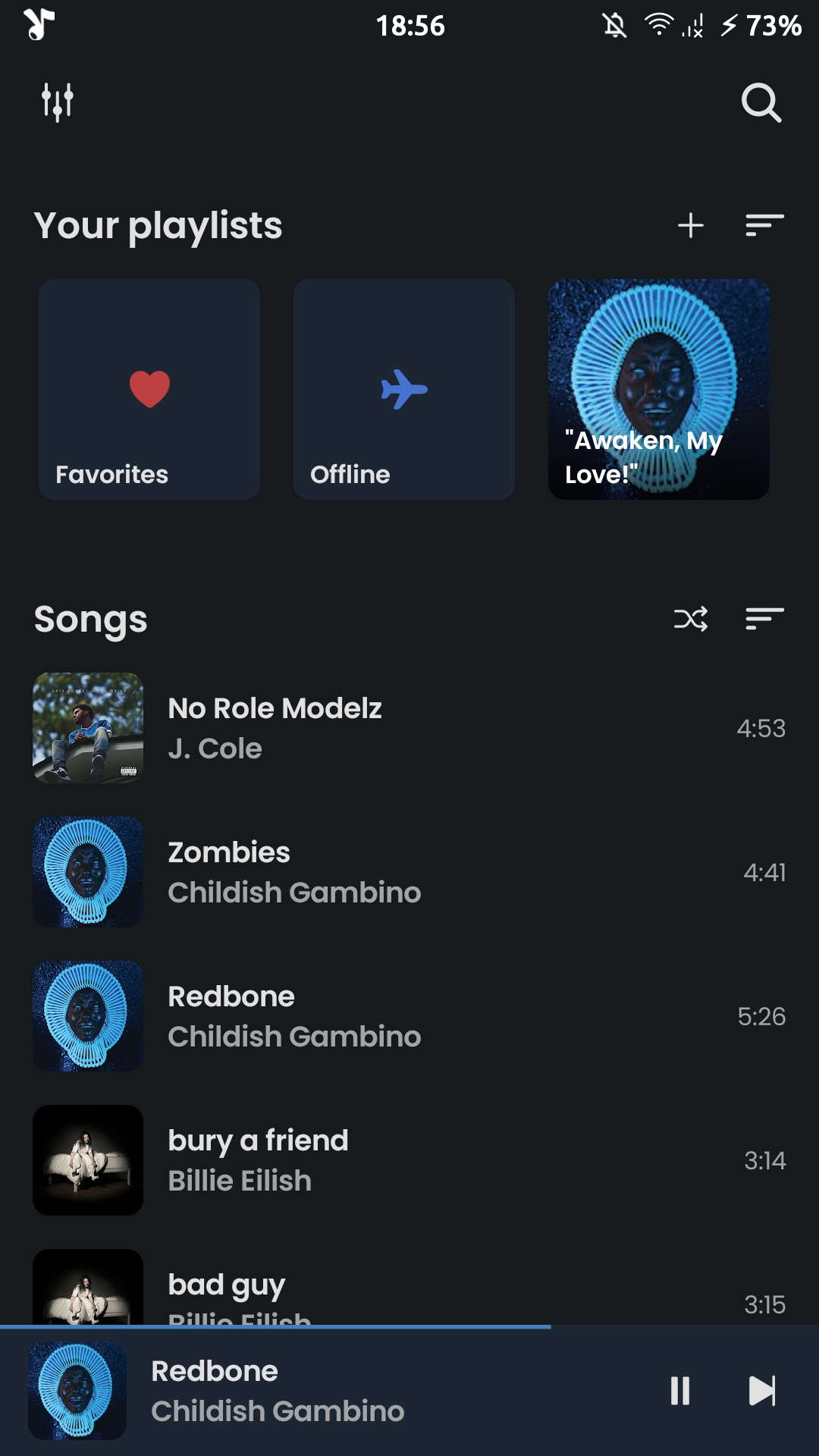Viewport: 819px width, 1456px height.
Task: Open the Offline playlist
Action: pos(404,389)
